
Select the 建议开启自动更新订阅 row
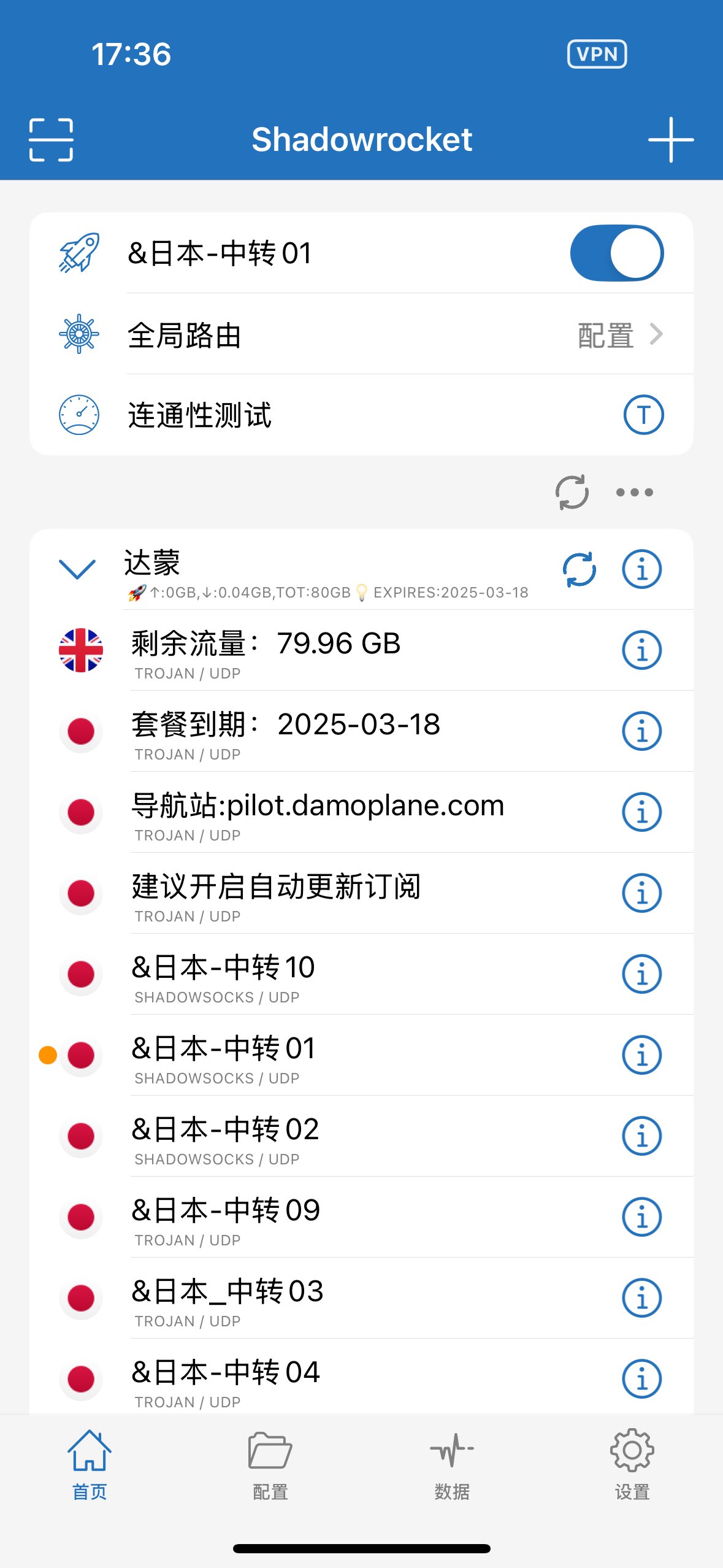(361, 893)
